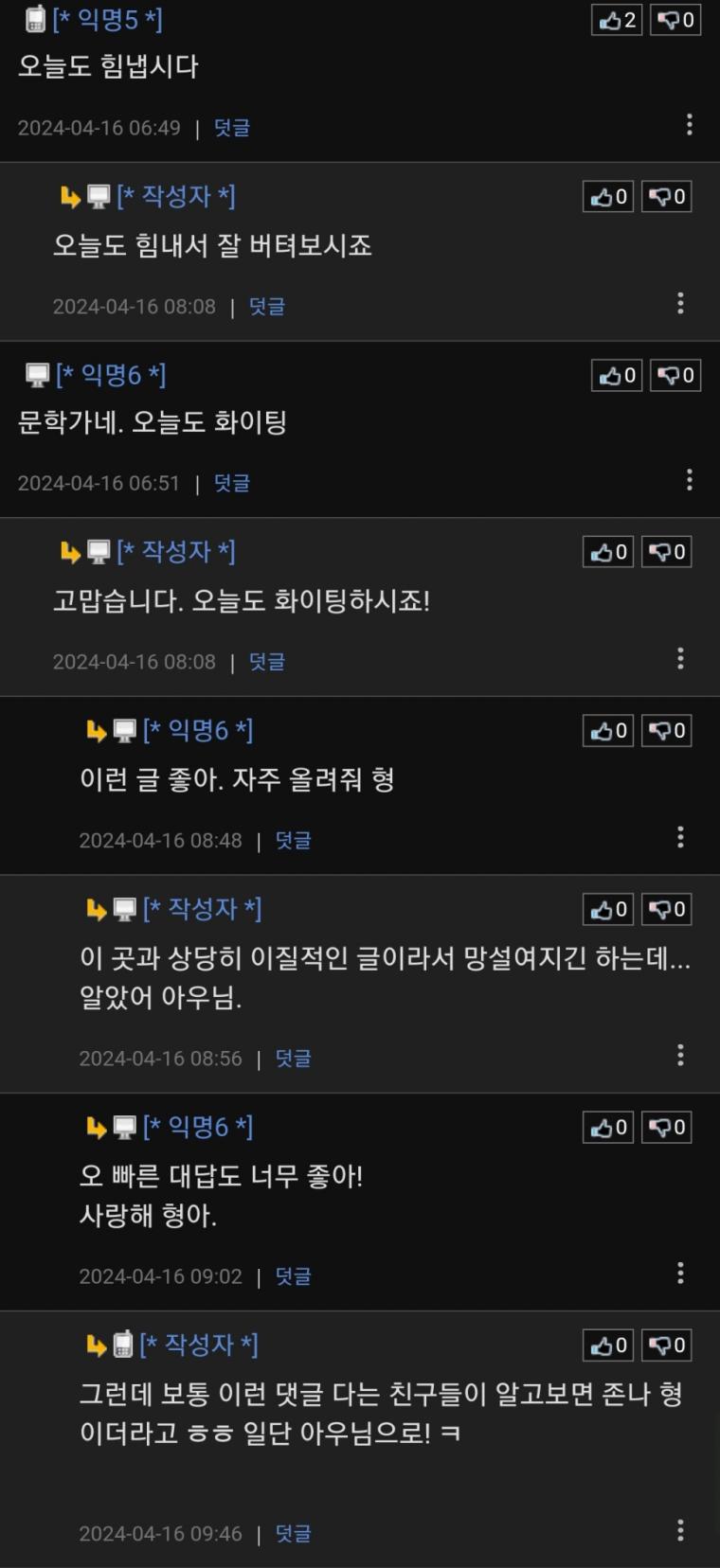Image resolution: width=720 pixels, height=1568 pixels.
Task: Upvote 익명6's comment '문학가네. 오늘도 화이팅'
Action: (x=617, y=376)
